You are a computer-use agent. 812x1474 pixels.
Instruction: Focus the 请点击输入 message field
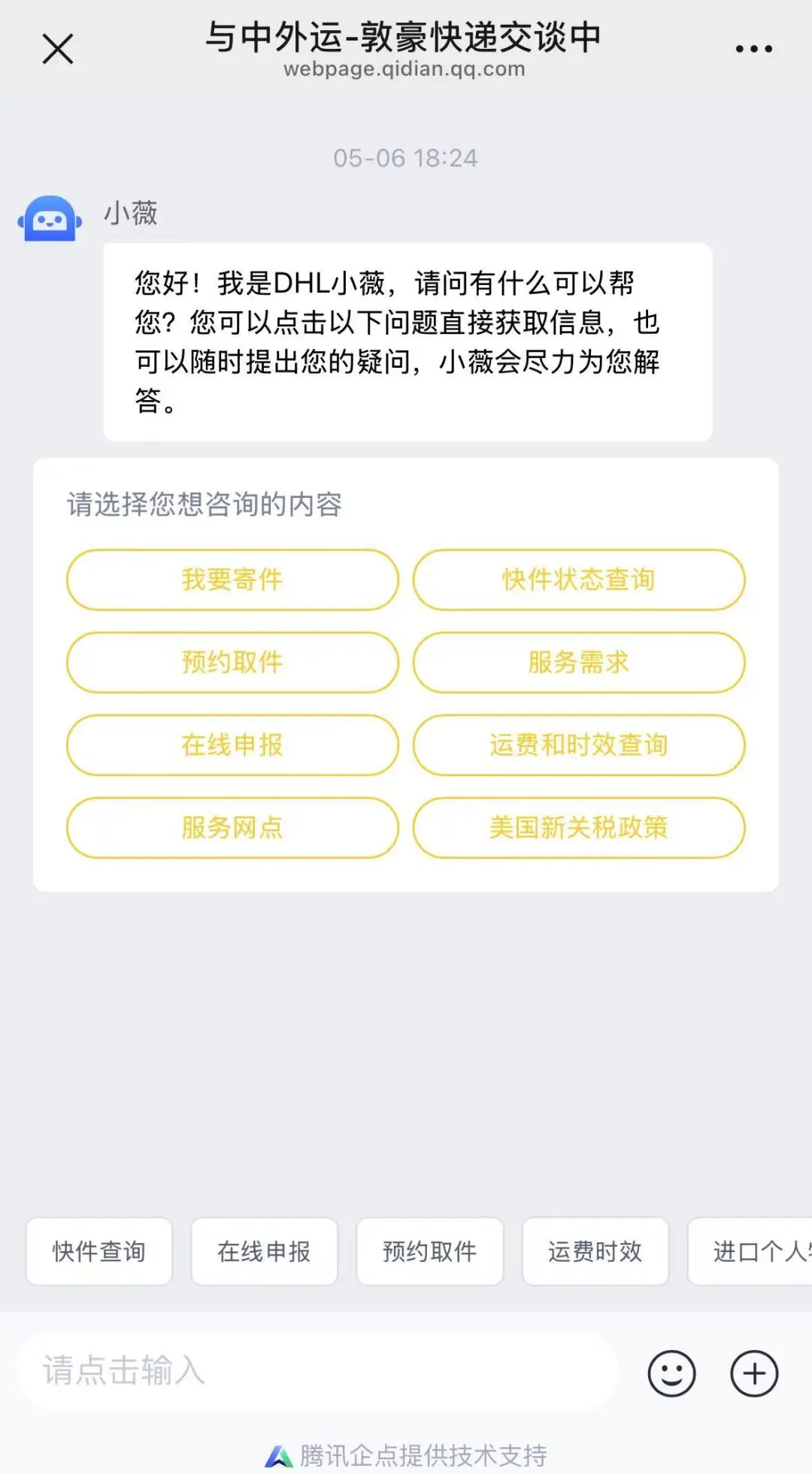pyautogui.click(x=316, y=1370)
